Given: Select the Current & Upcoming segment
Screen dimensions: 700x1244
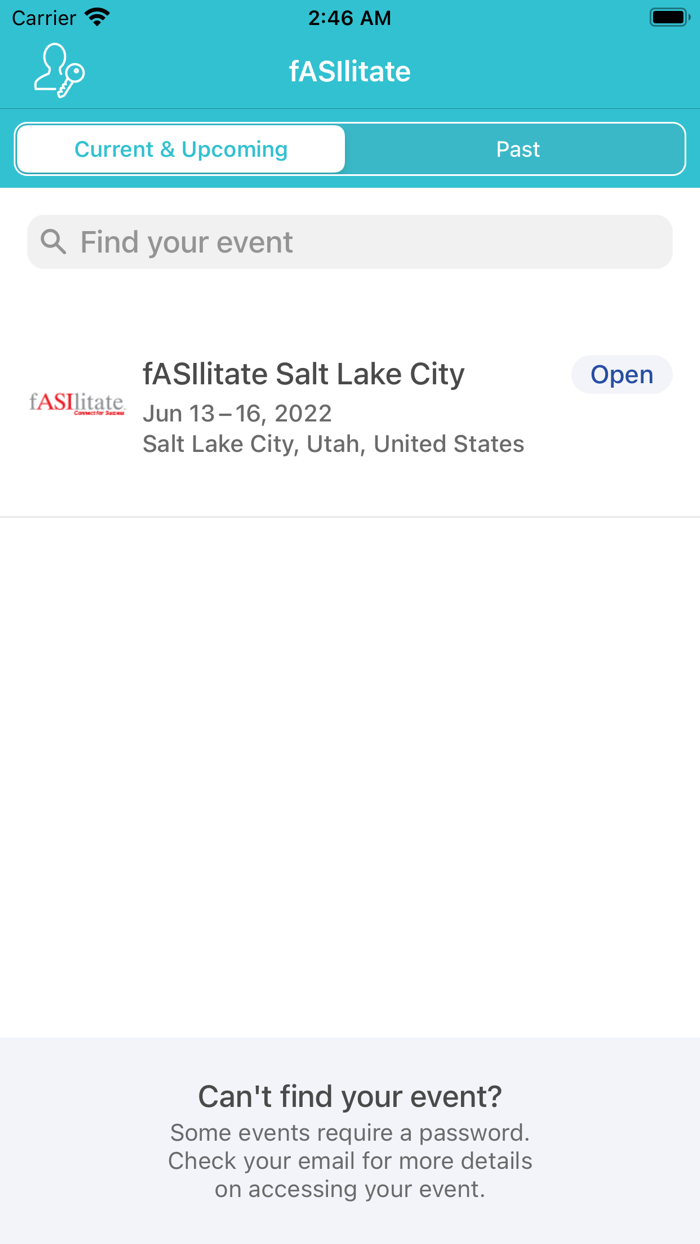Looking at the screenshot, I should pyautogui.click(x=181, y=150).
